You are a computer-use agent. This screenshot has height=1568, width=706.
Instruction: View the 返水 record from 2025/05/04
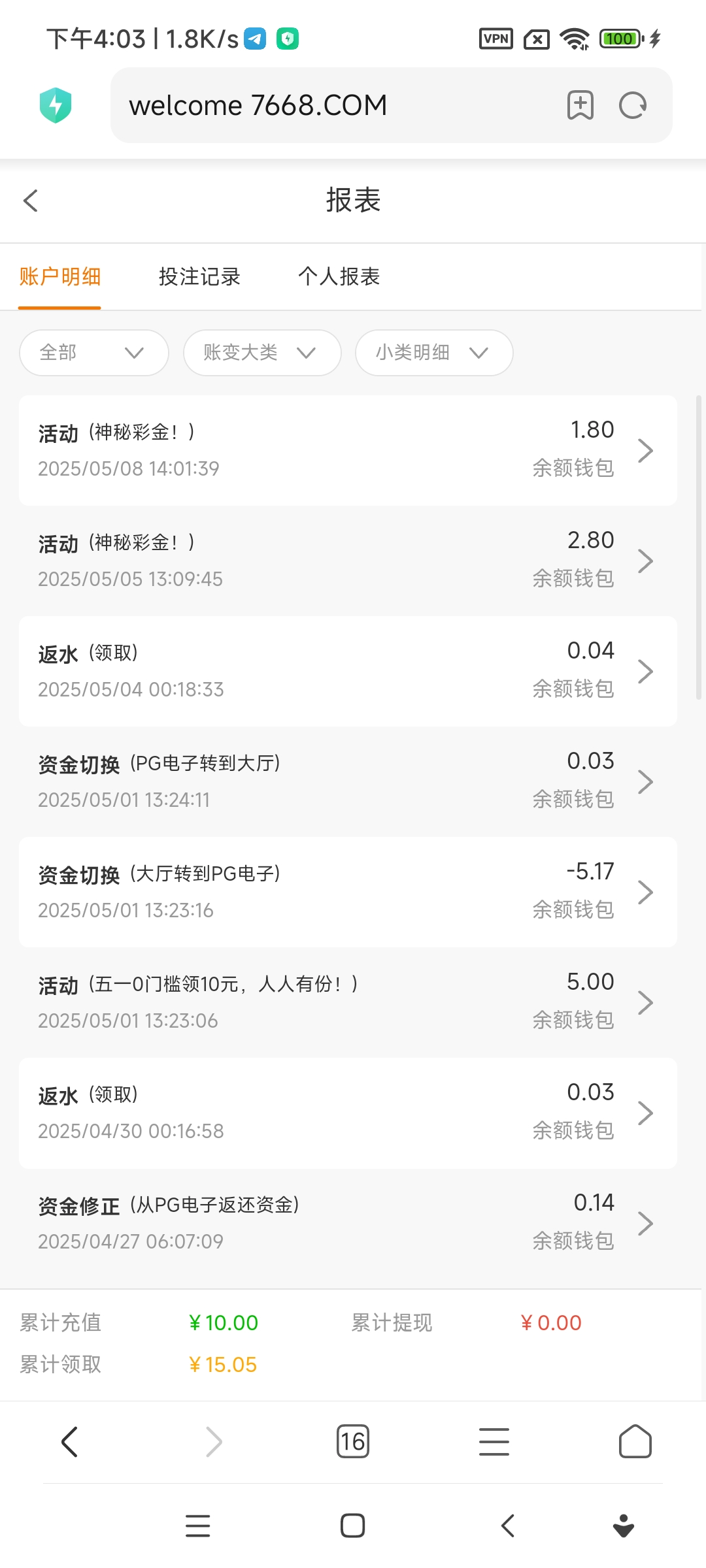(348, 671)
